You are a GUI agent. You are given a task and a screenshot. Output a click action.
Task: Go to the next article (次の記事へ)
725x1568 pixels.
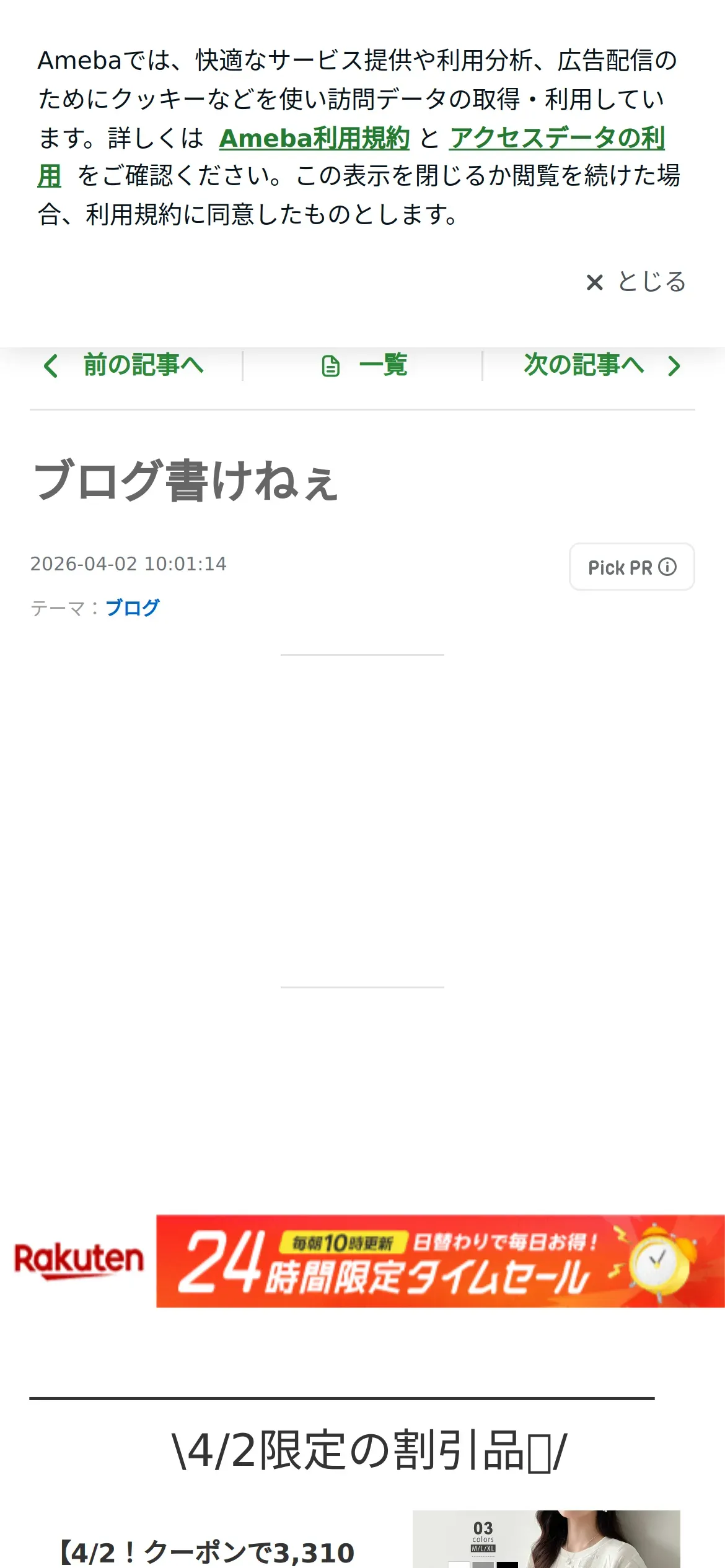(x=602, y=365)
